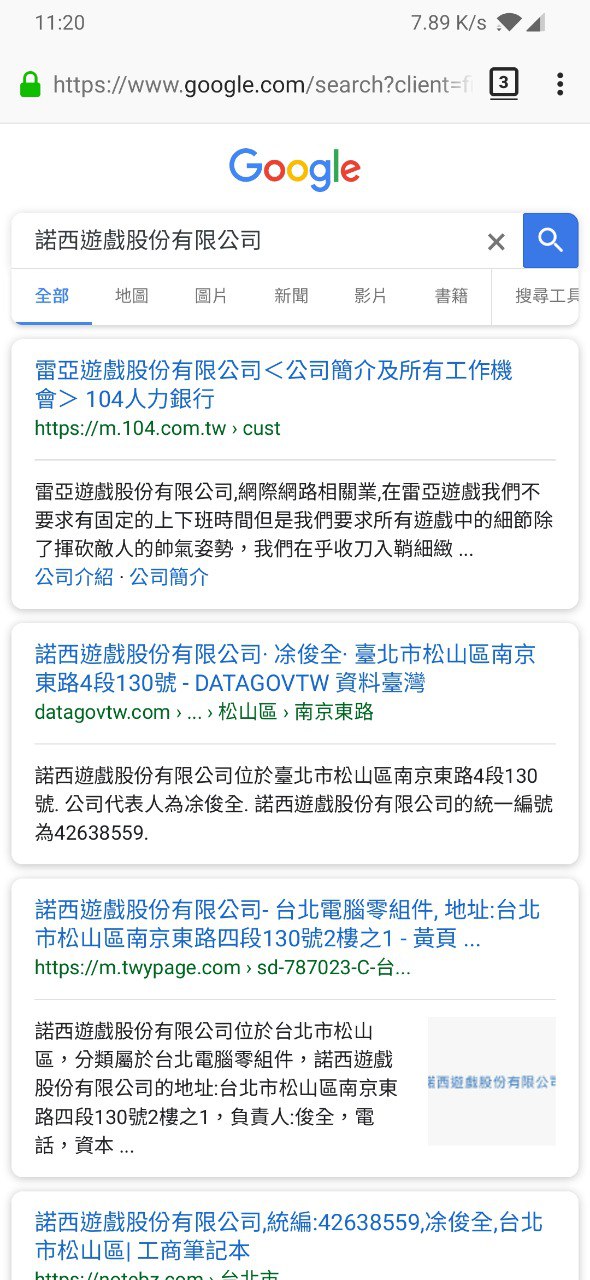Clear the search query with the X
The height and width of the screenshot is (1280, 590).
point(496,241)
